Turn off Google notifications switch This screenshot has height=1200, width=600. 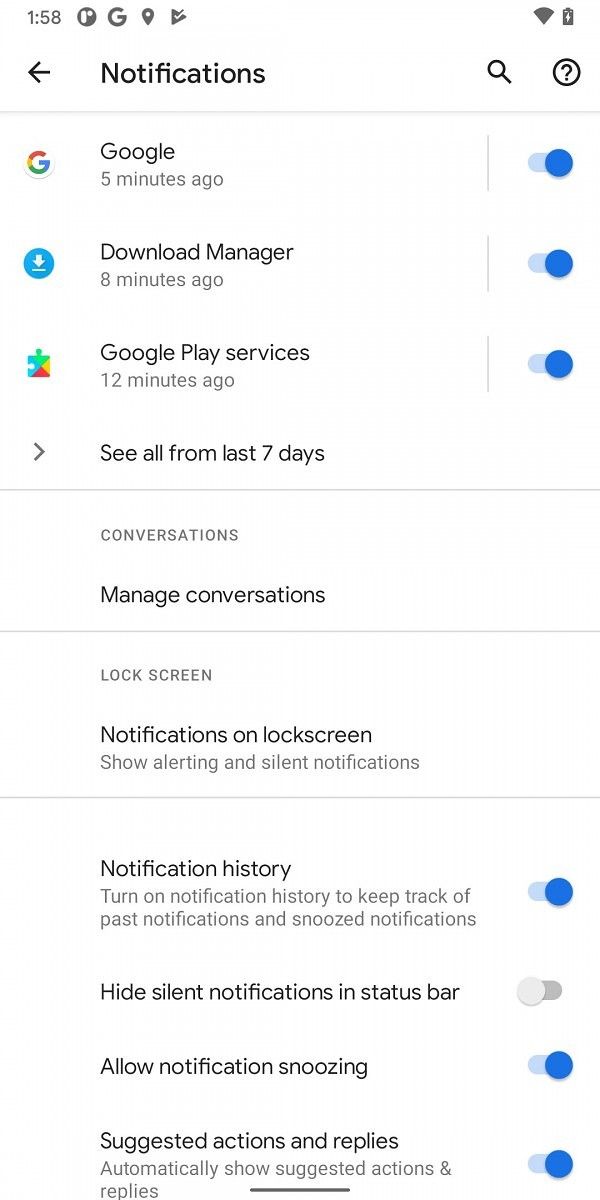coord(549,163)
